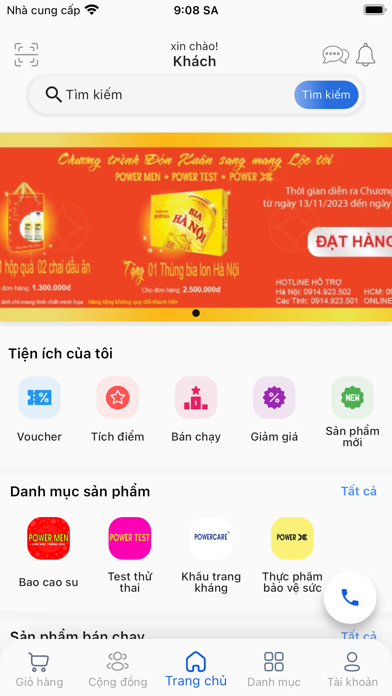Open Power Men Bao cao su category
Viewport: 392px width, 696px height.
click(x=48, y=552)
